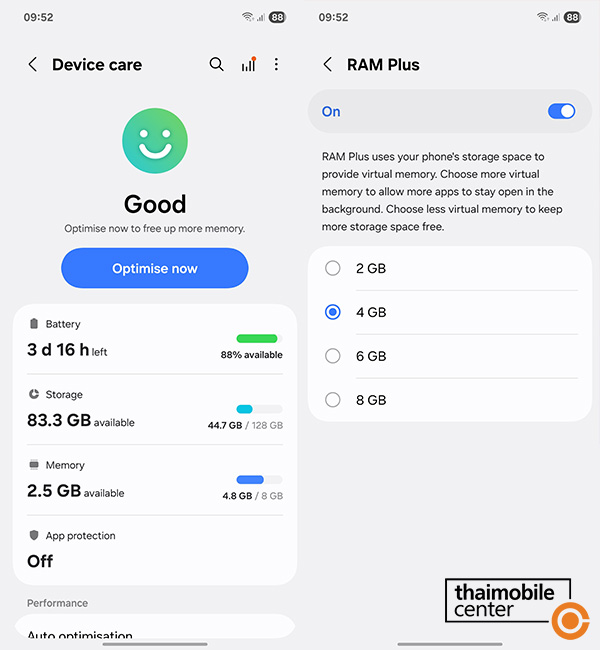This screenshot has height=650, width=600.
Task: Select 8 GB virtual memory
Action: pos(333,400)
